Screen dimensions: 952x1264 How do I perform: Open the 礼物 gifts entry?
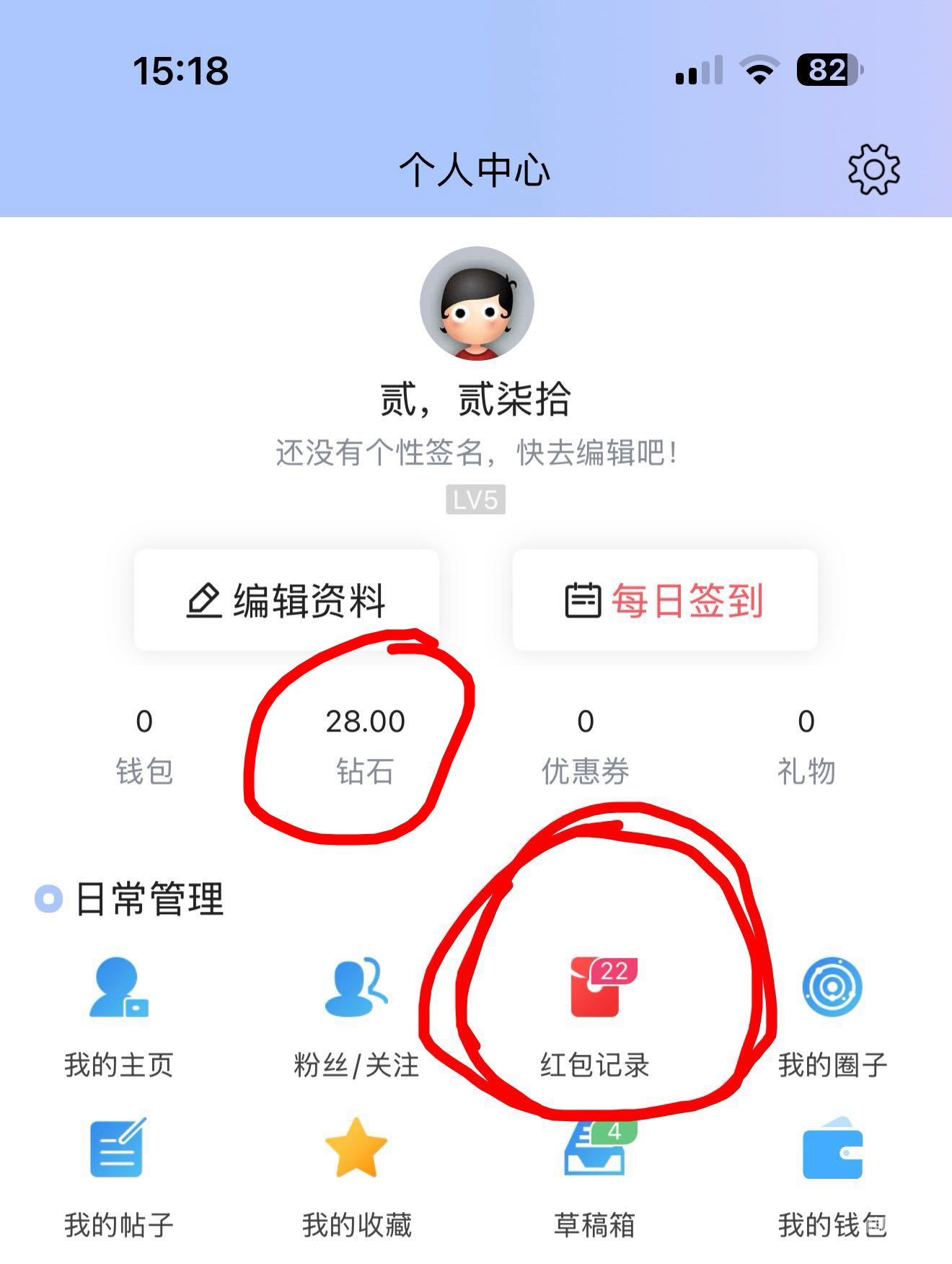pos(806,745)
